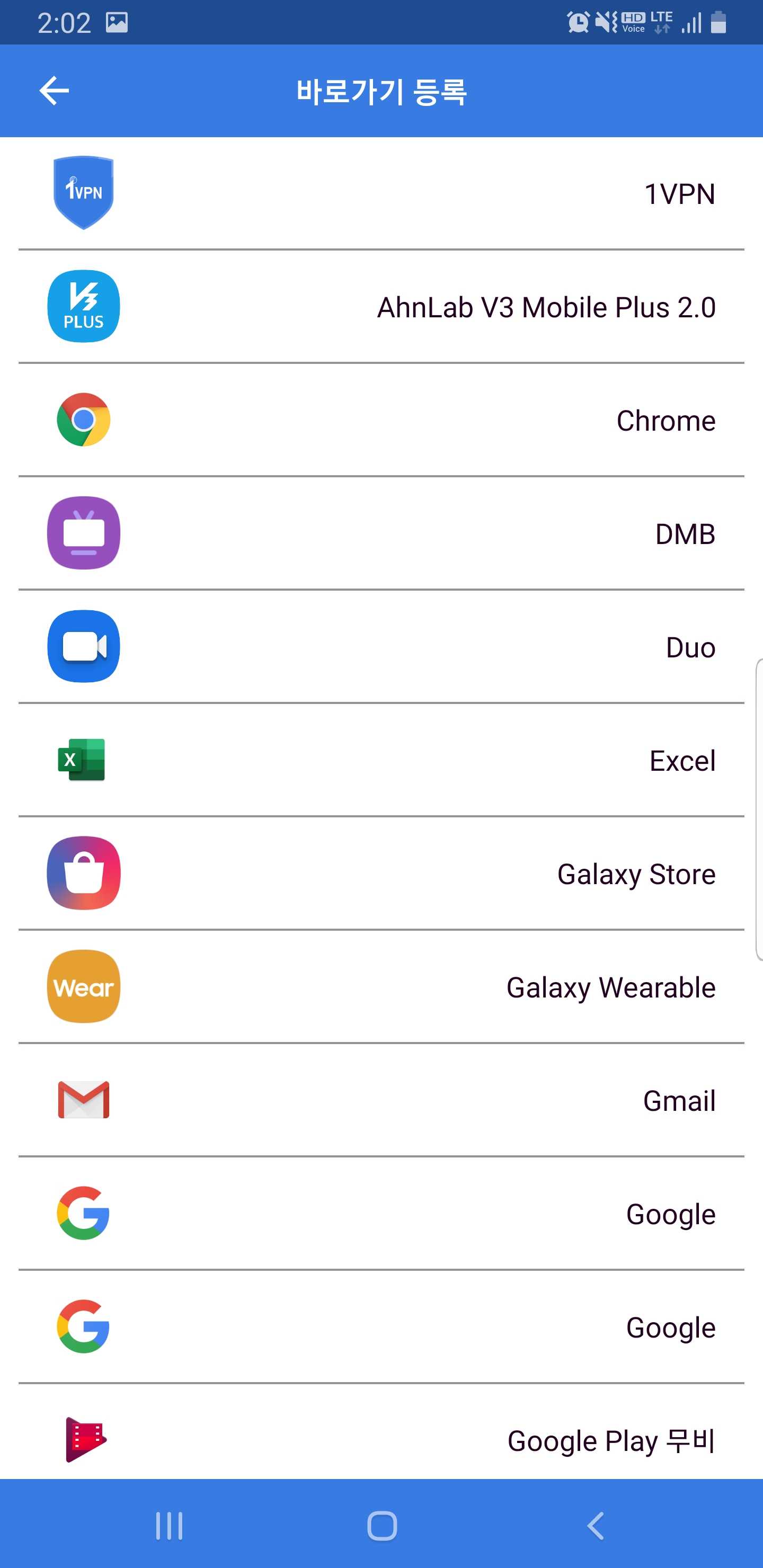Open recent apps from navigation bar
This screenshot has height=1568, width=763.
click(168, 1526)
